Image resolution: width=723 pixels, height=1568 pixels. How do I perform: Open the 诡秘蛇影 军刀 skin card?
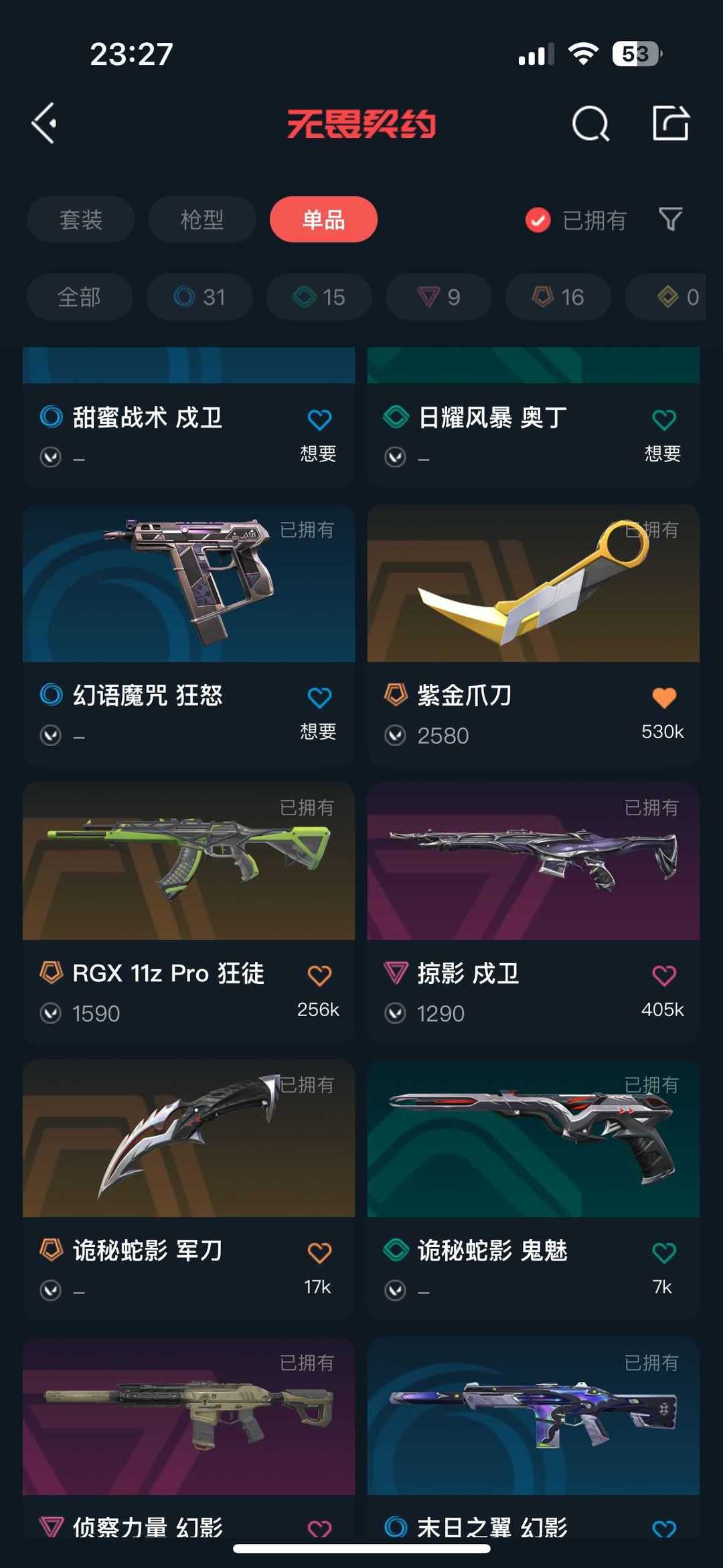click(189, 1190)
